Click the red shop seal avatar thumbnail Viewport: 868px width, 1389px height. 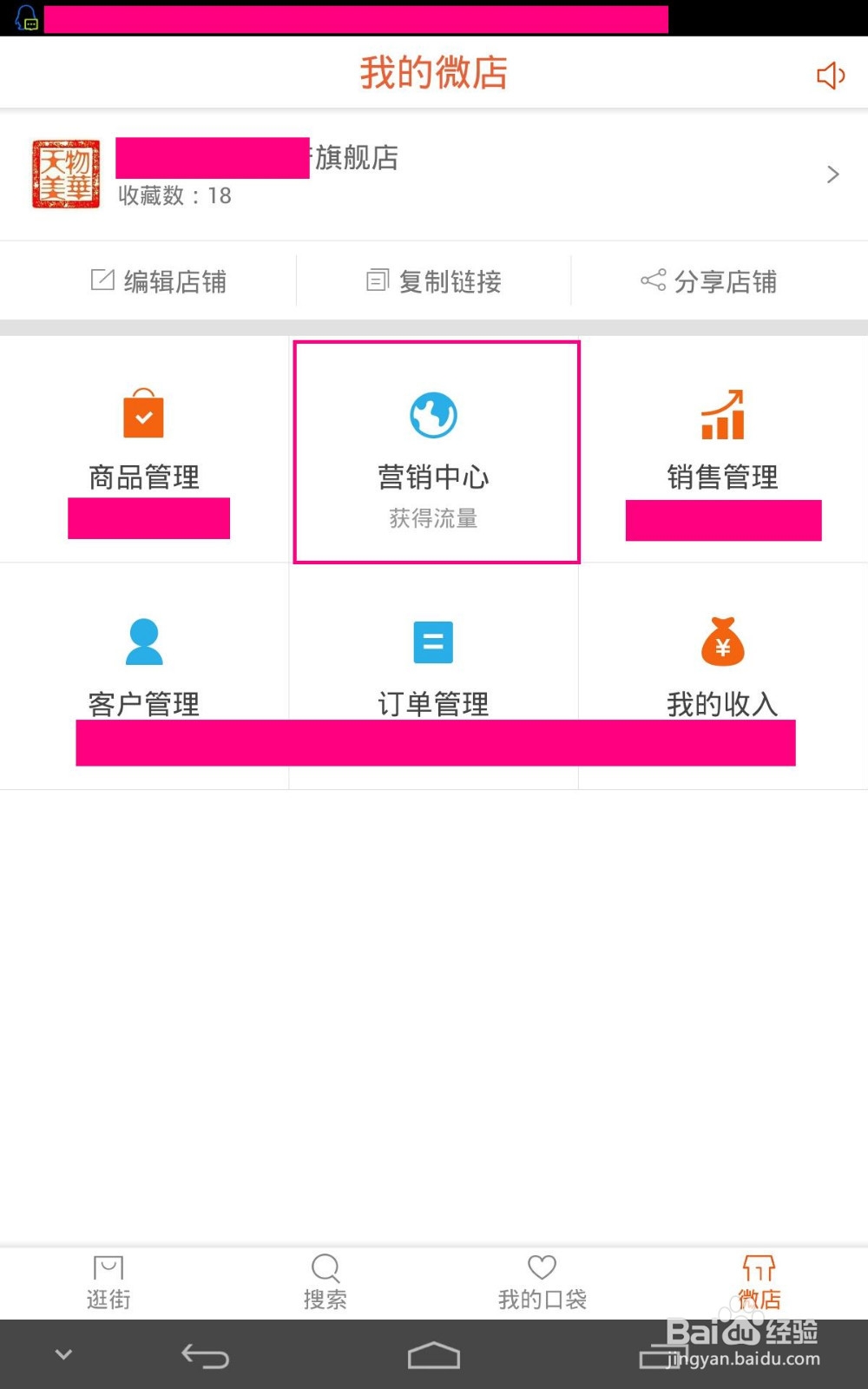[65, 174]
